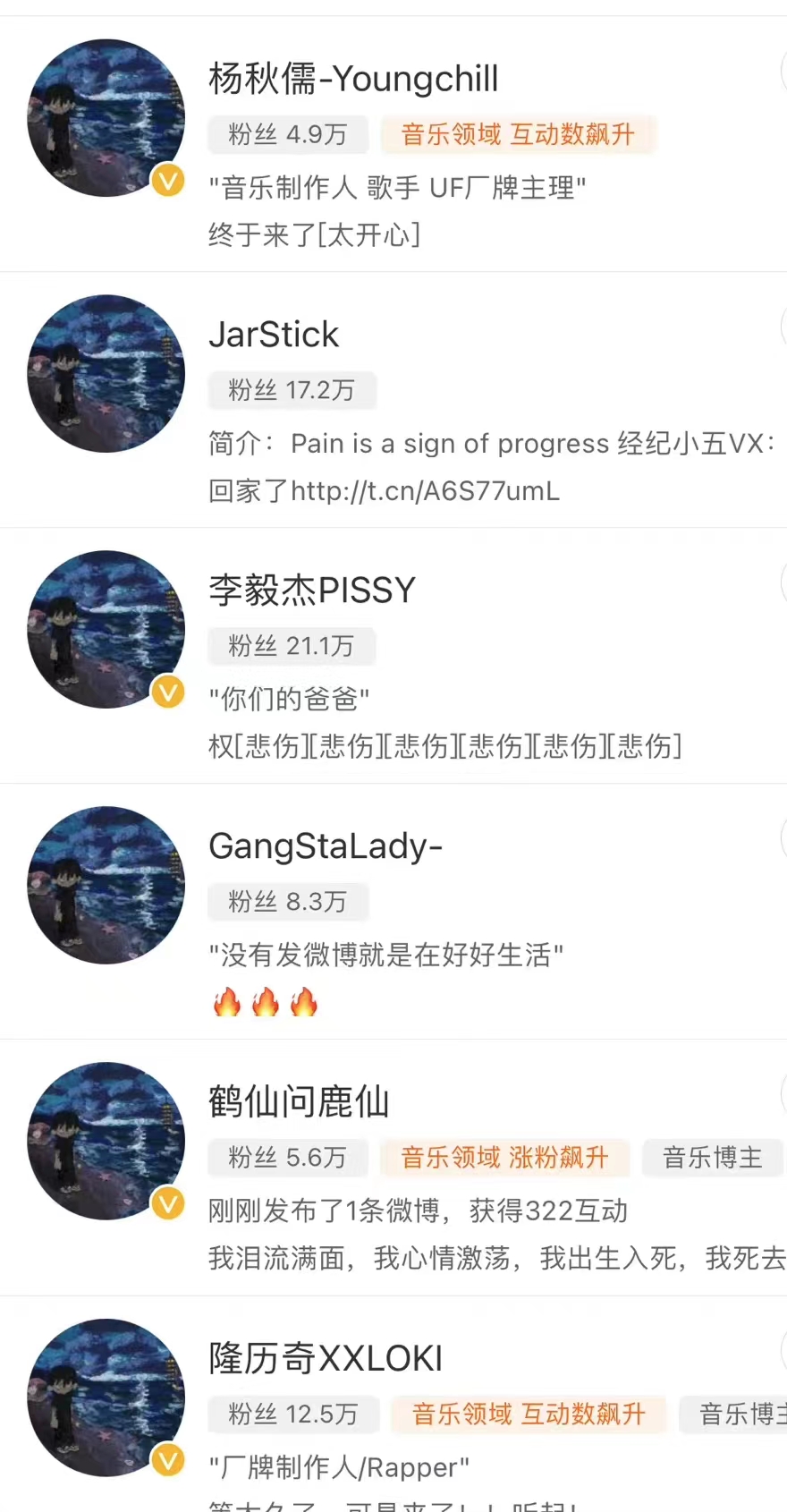The height and width of the screenshot is (1512, 787).
Task: Open 李毅杰PISSY's profile name
Action: click(x=312, y=590)
